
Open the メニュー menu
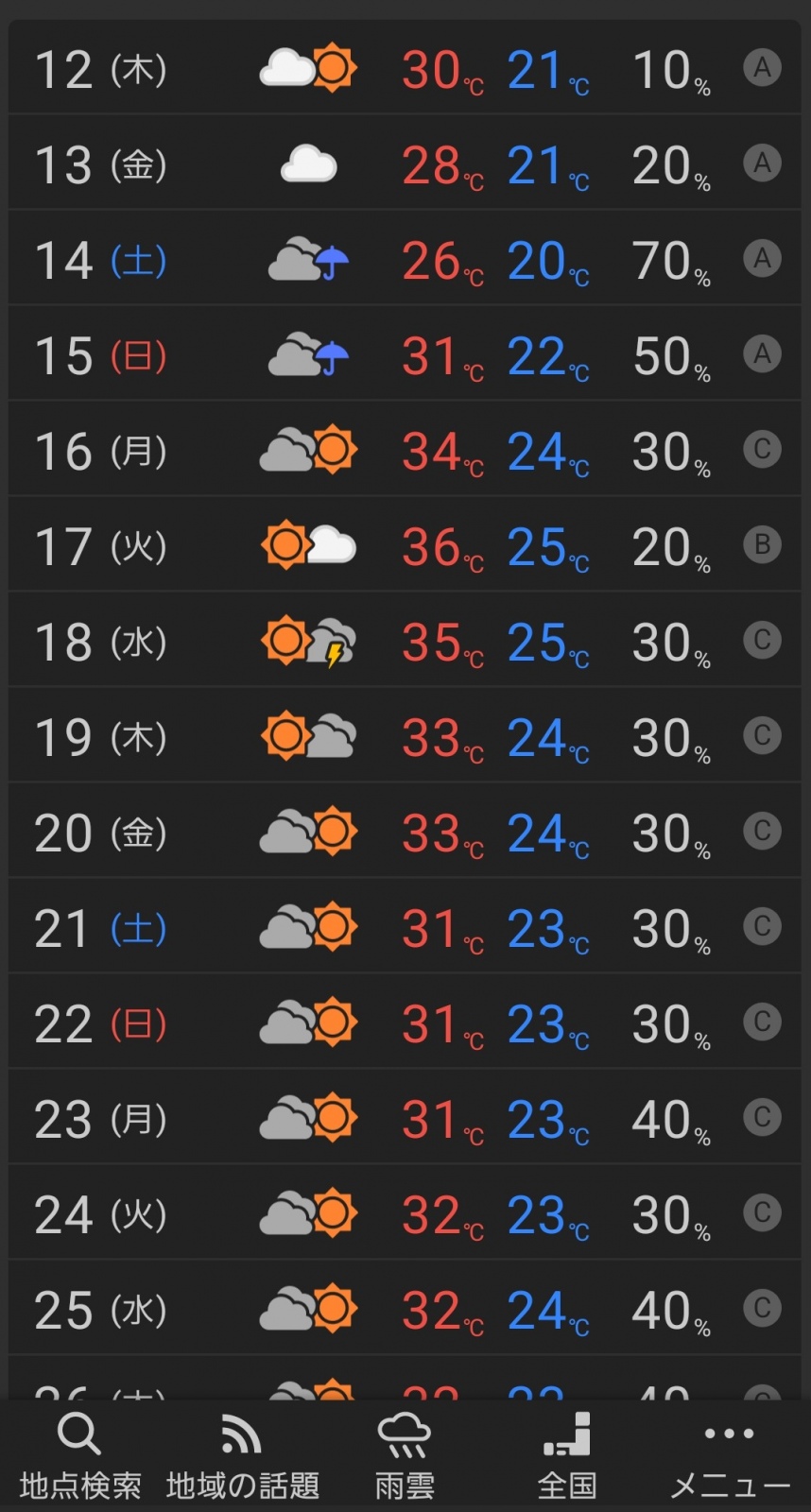coord(730,1456)
